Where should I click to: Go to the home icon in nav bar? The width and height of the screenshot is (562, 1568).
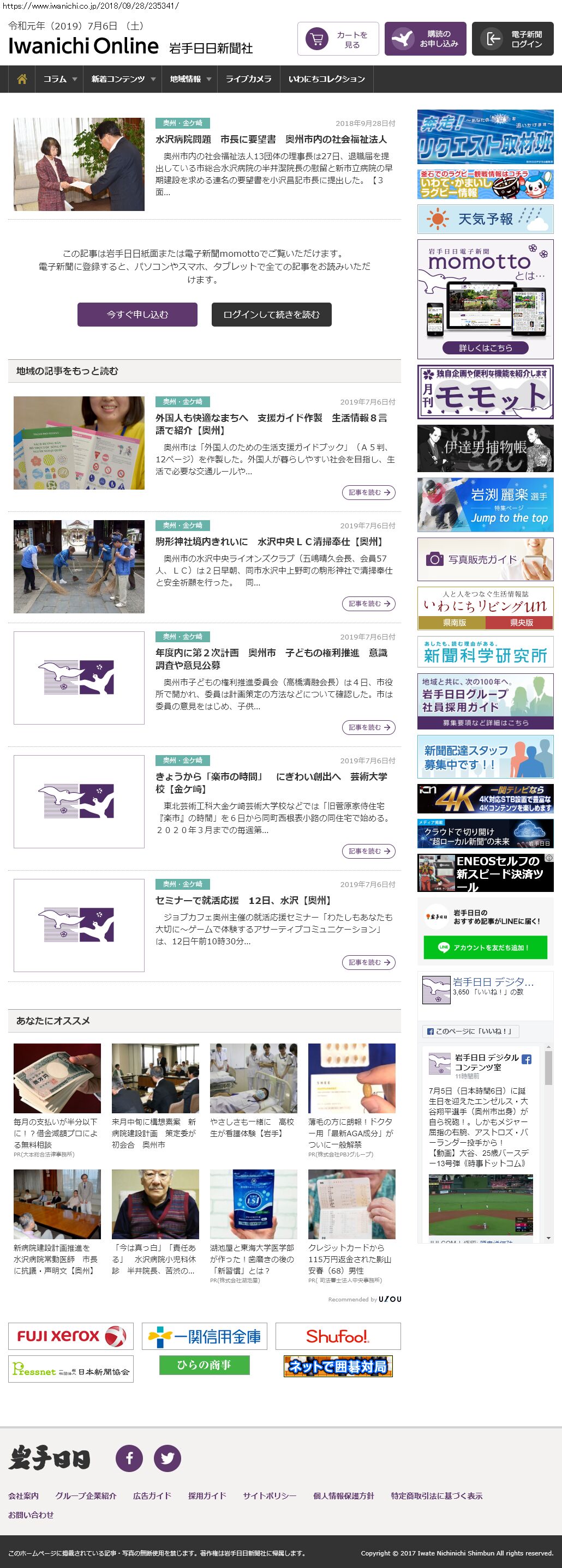pos(22,79)
